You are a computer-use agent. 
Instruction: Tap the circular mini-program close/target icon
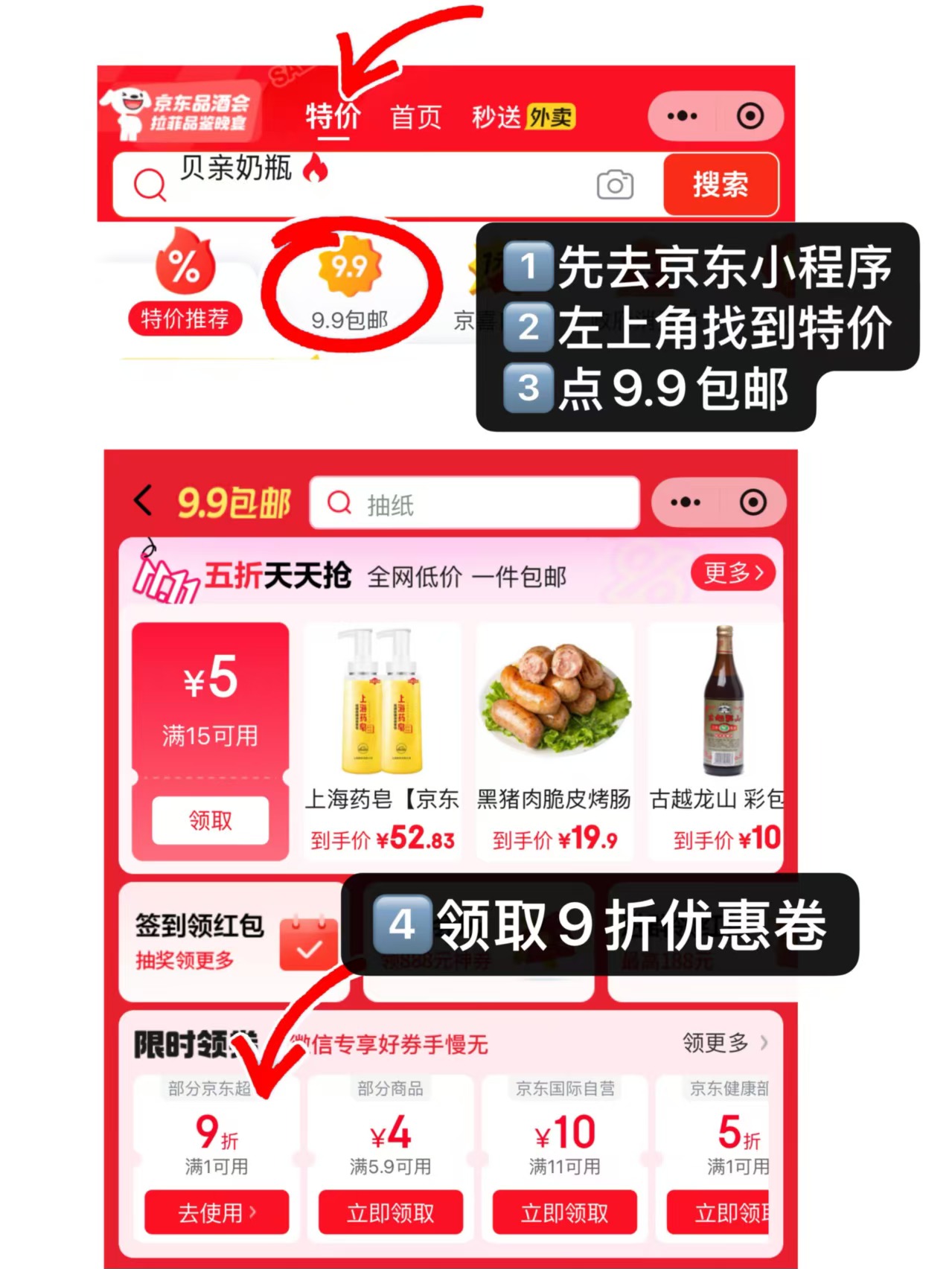coord(752,115)
